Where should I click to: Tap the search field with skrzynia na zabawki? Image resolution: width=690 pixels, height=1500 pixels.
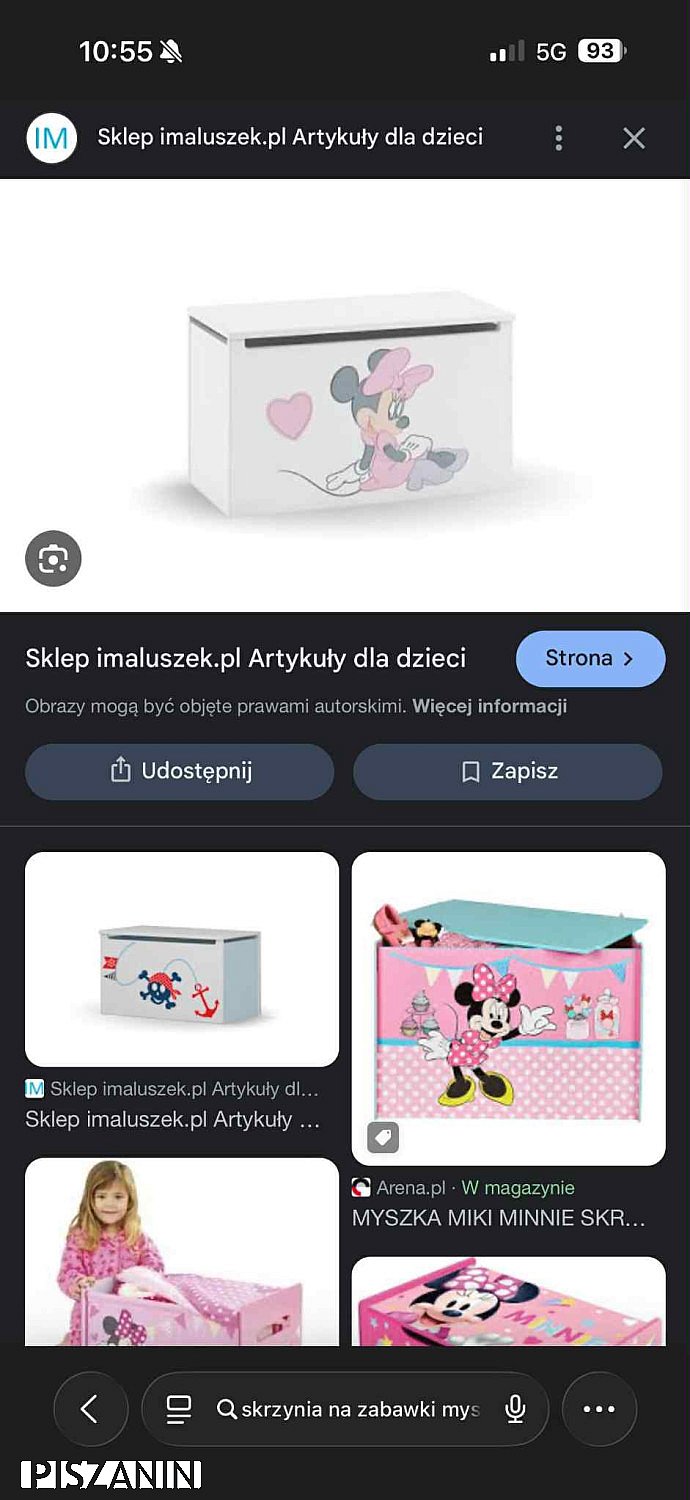pos(360,1409)
